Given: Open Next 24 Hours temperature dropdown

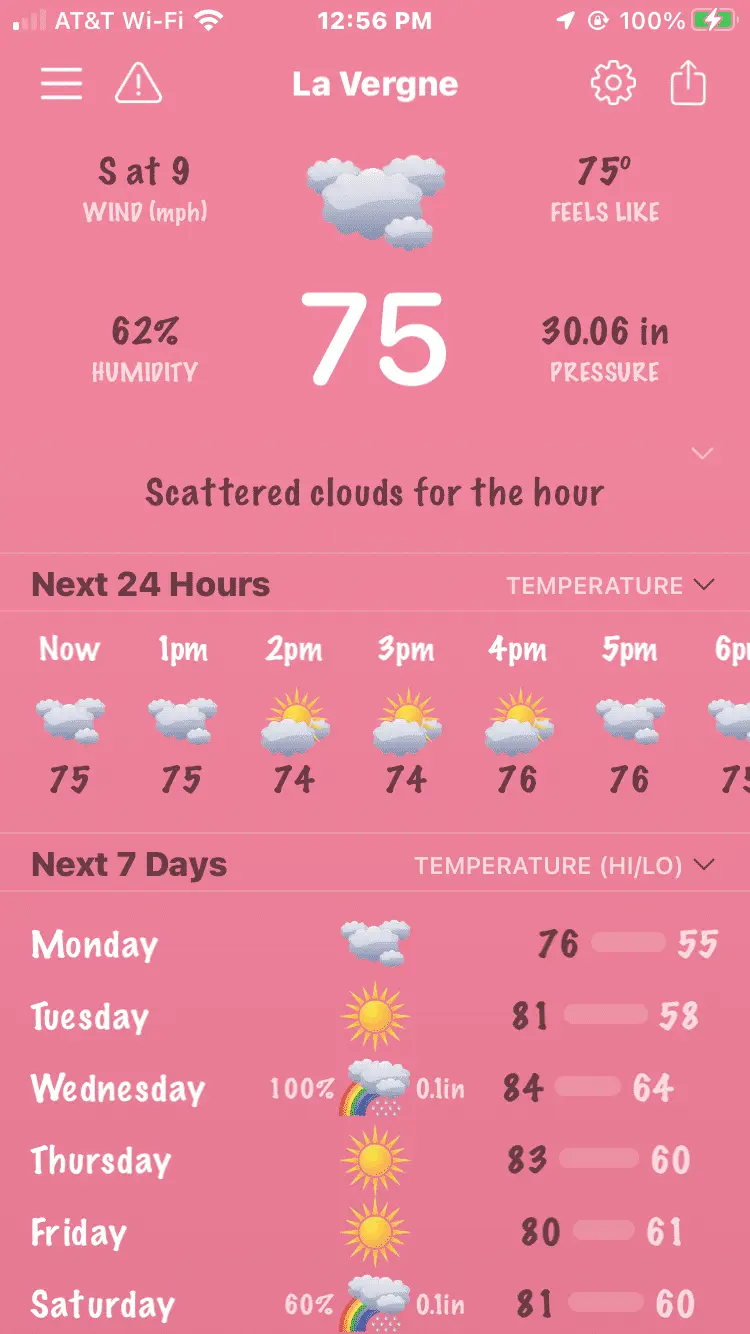Looking at the screenshot, I should coord(610,585).
